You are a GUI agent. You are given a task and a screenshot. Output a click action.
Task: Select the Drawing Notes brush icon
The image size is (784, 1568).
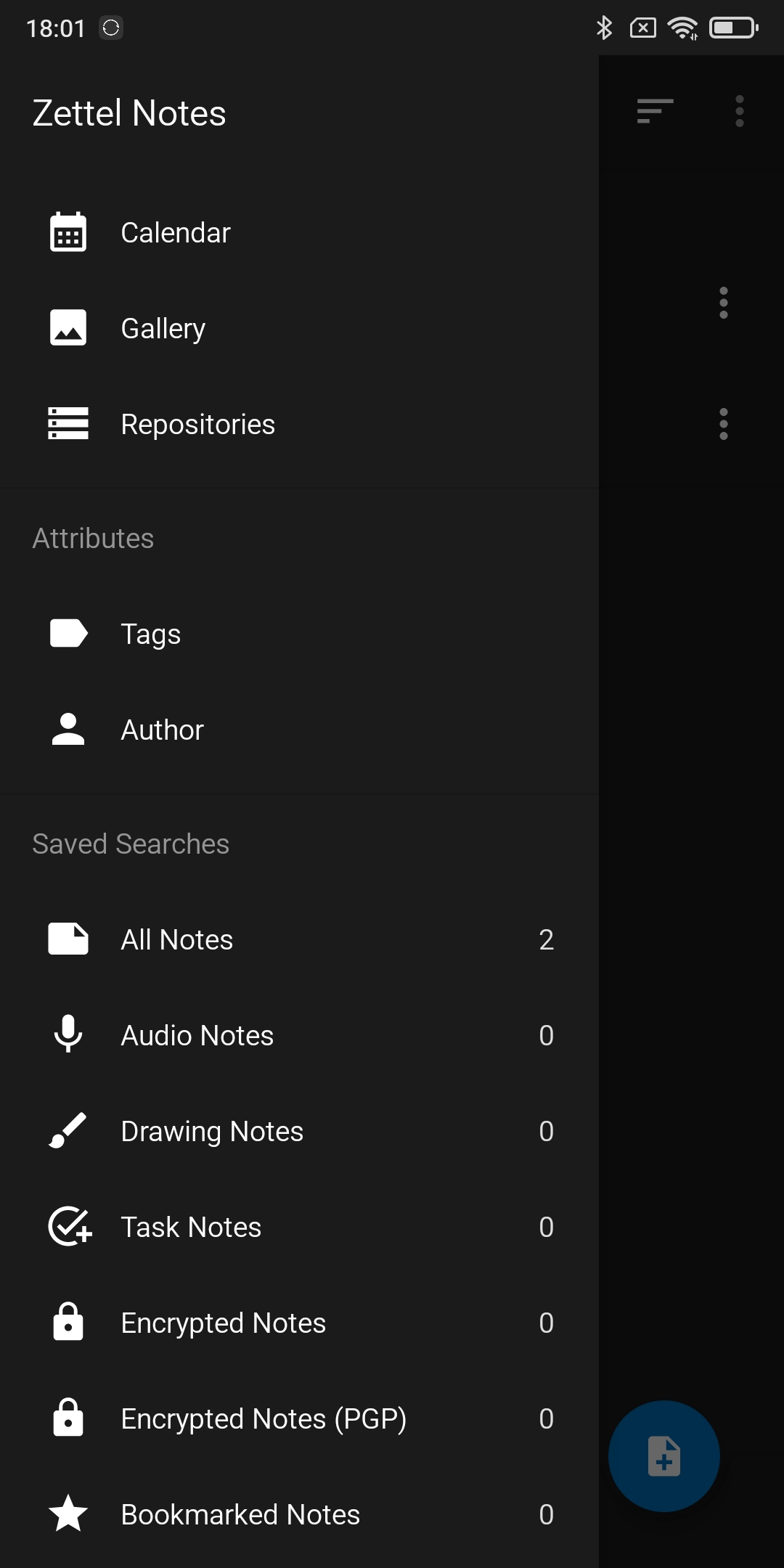coord(68,1131)
